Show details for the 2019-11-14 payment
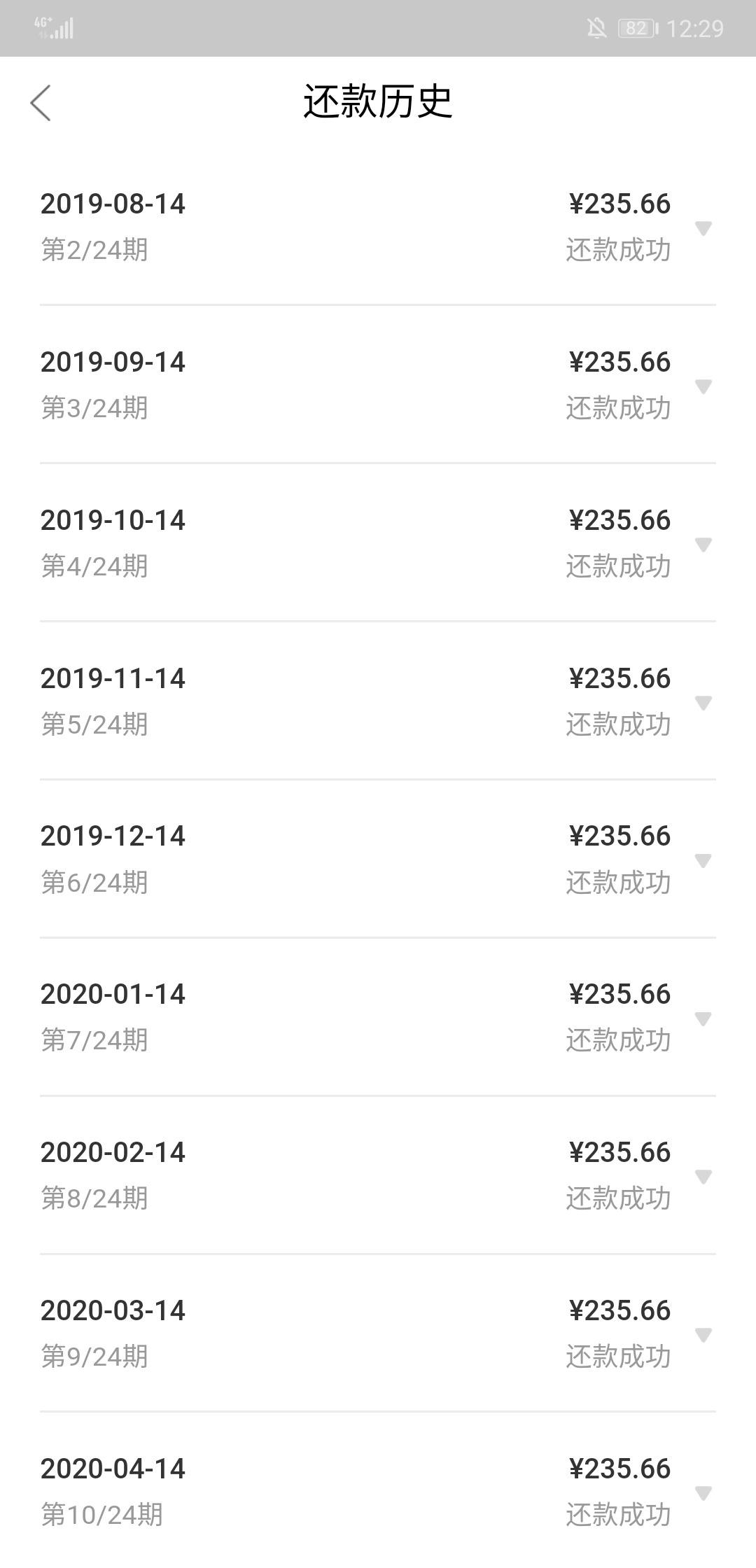The image size is (756, 1568). pos(703,703)
